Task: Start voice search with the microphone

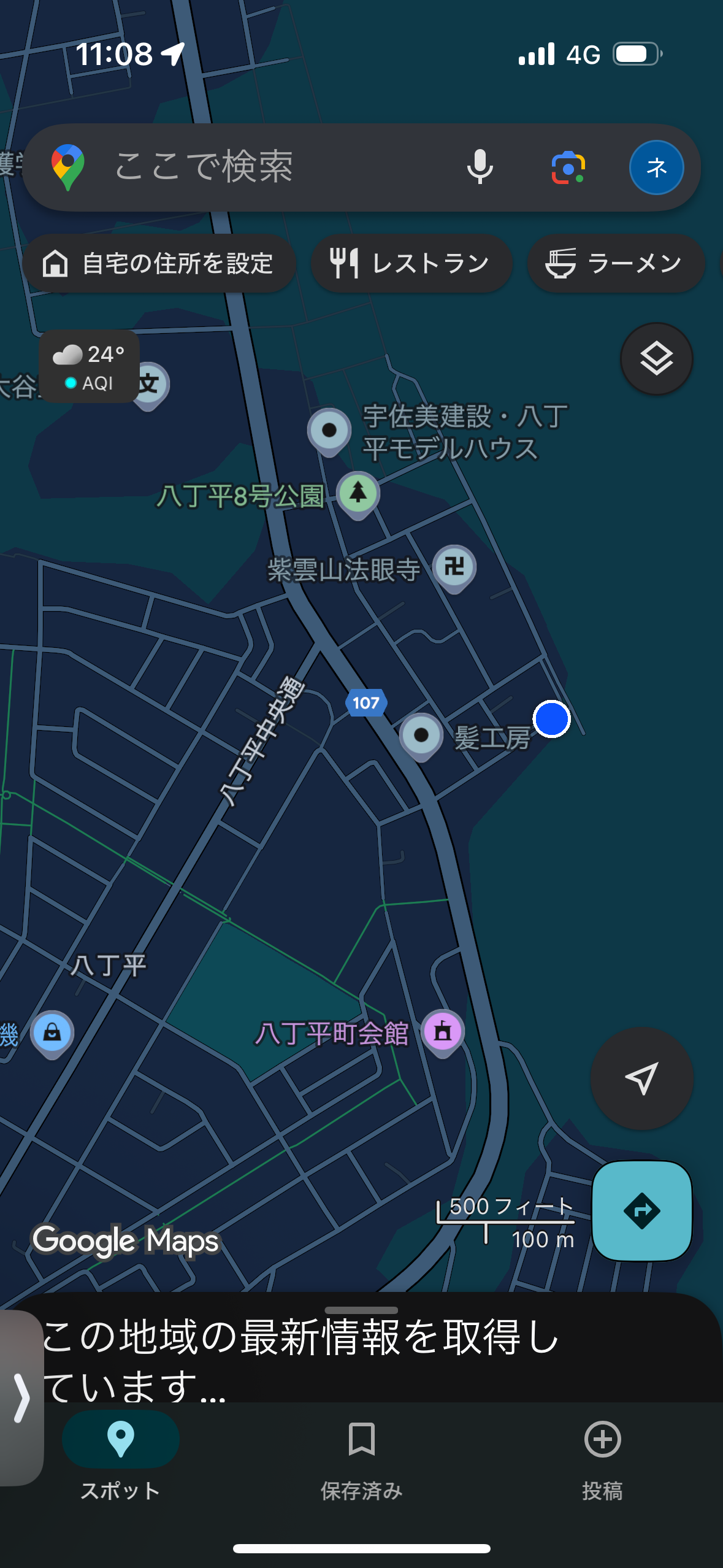Action: (480, 167)
